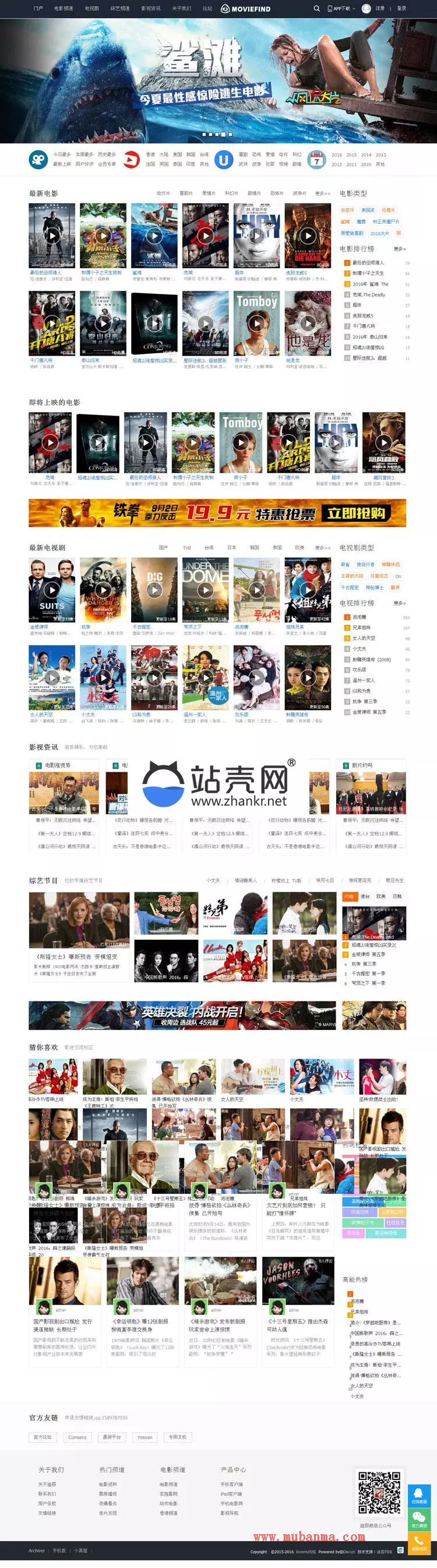Screen dimensions: 437x1568
Task: Open the search icon in header
Action: coord(316,9)
